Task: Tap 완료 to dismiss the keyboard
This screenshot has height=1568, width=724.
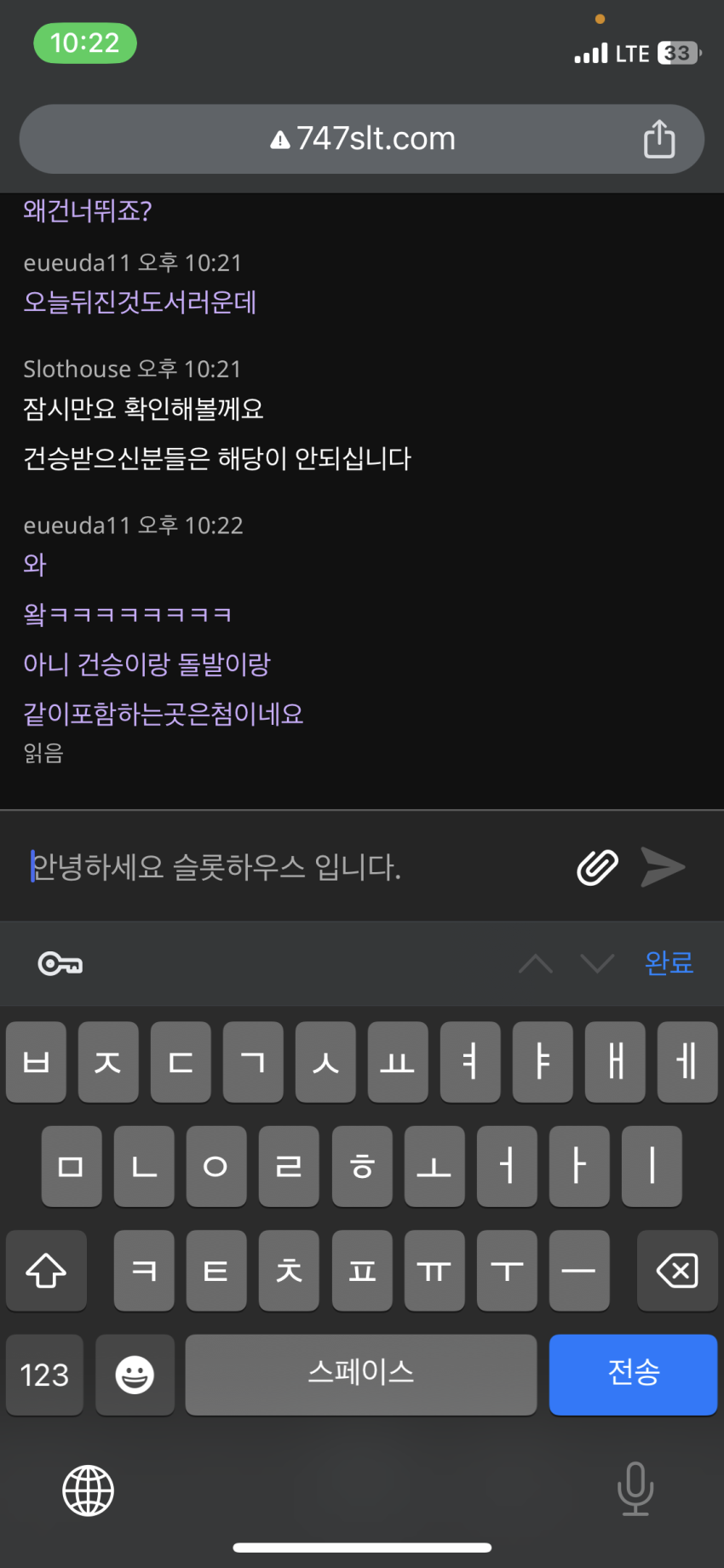Action: point(669,963)
